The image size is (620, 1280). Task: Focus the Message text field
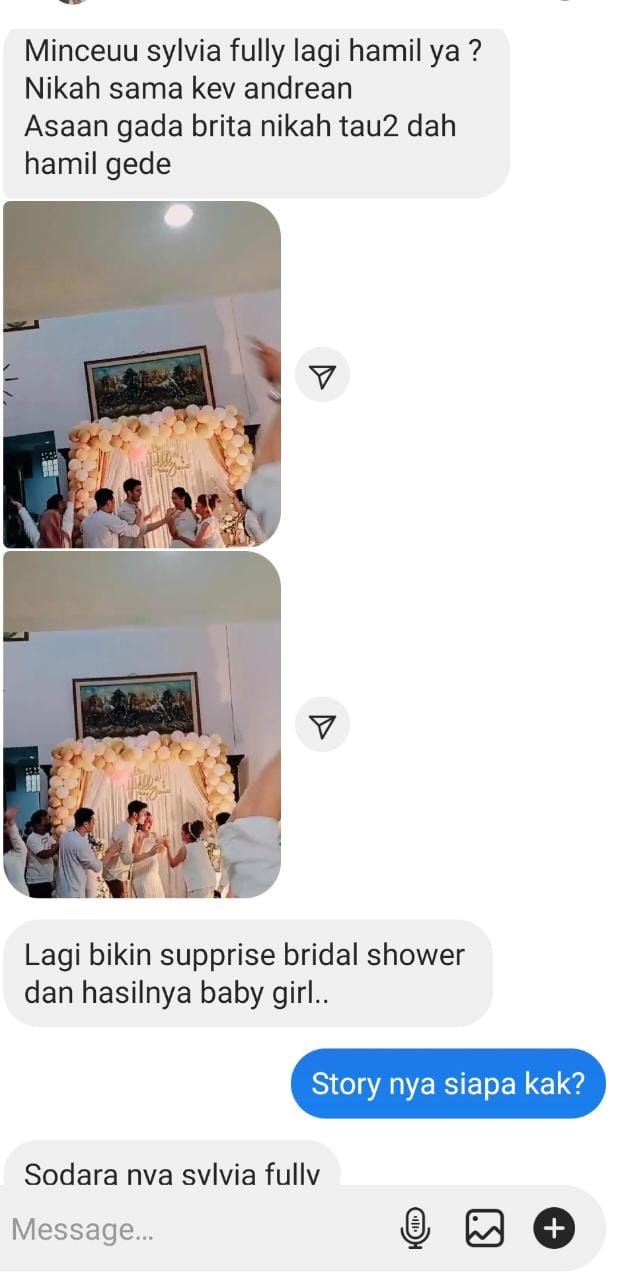[x=190, y=1229]
